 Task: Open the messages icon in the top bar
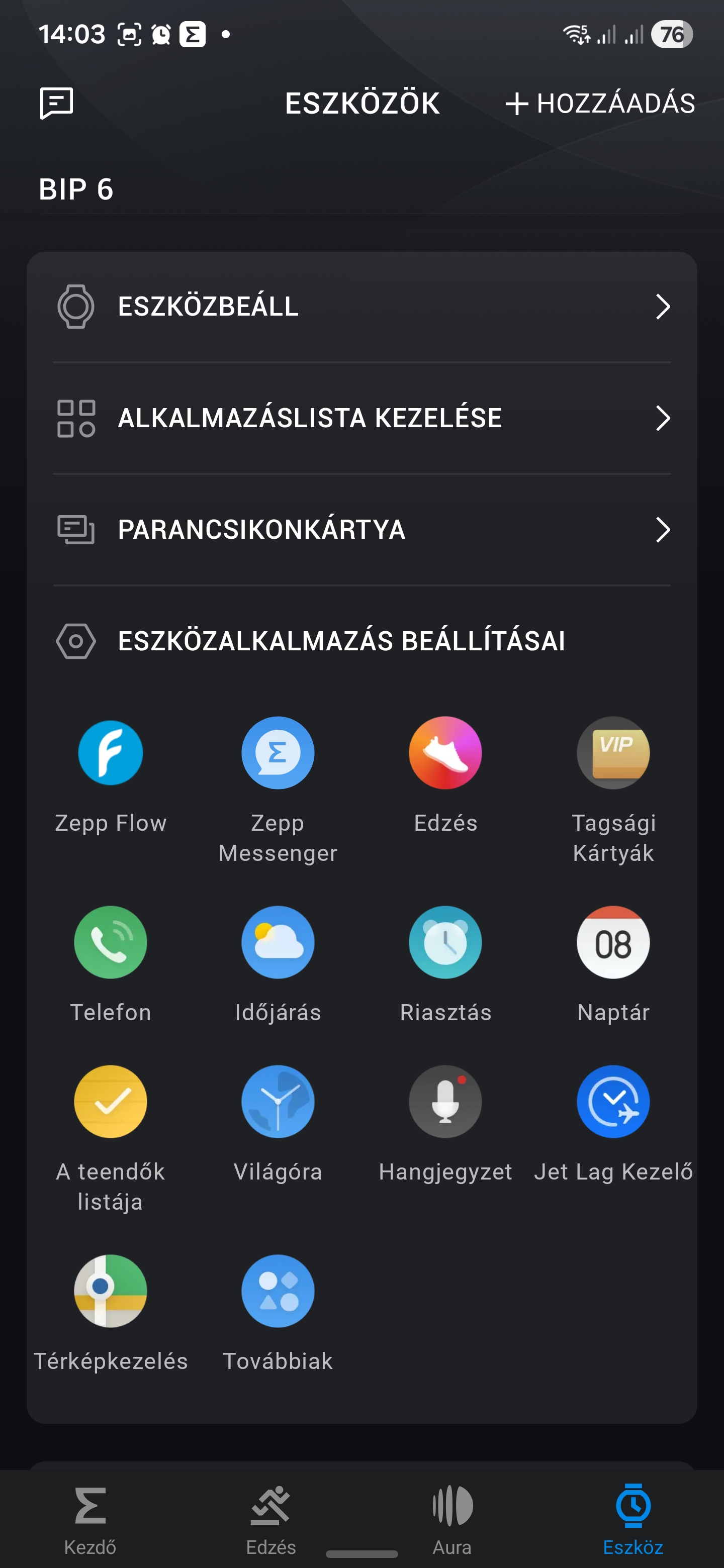point(57,103)
